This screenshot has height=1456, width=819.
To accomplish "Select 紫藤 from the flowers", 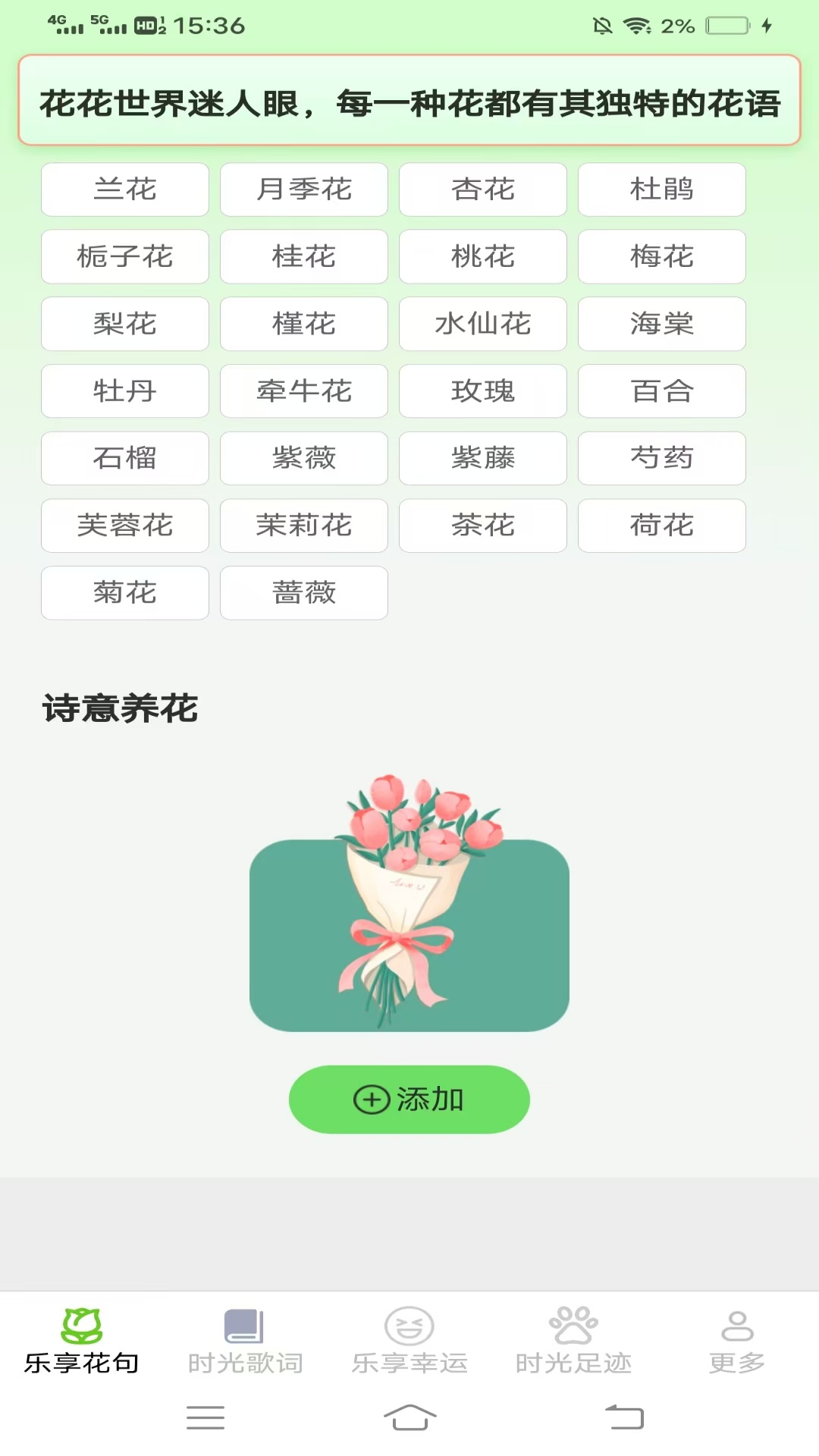I will 483,458.
